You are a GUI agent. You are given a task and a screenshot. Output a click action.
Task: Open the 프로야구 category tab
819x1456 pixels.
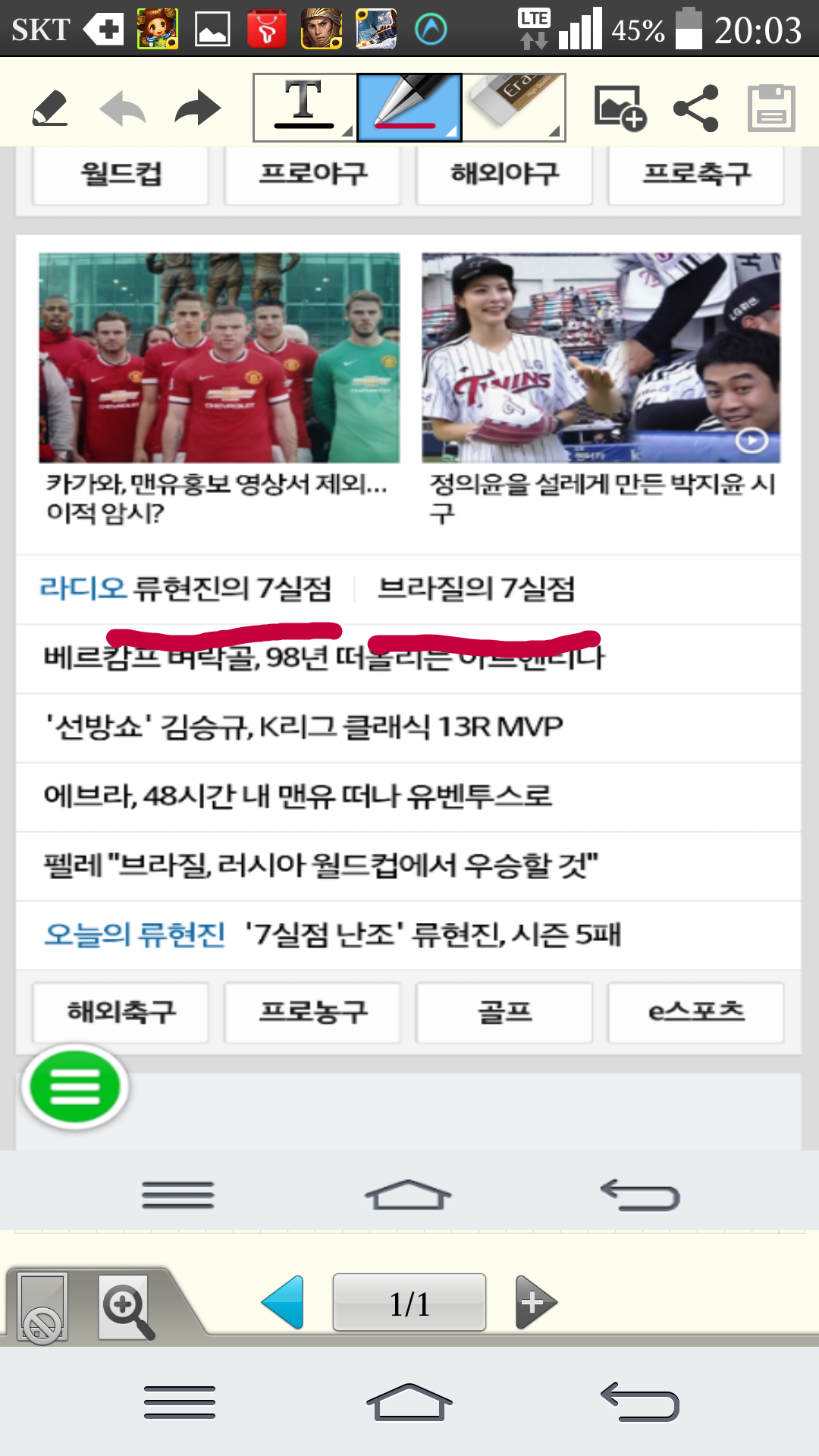[312, 174]
